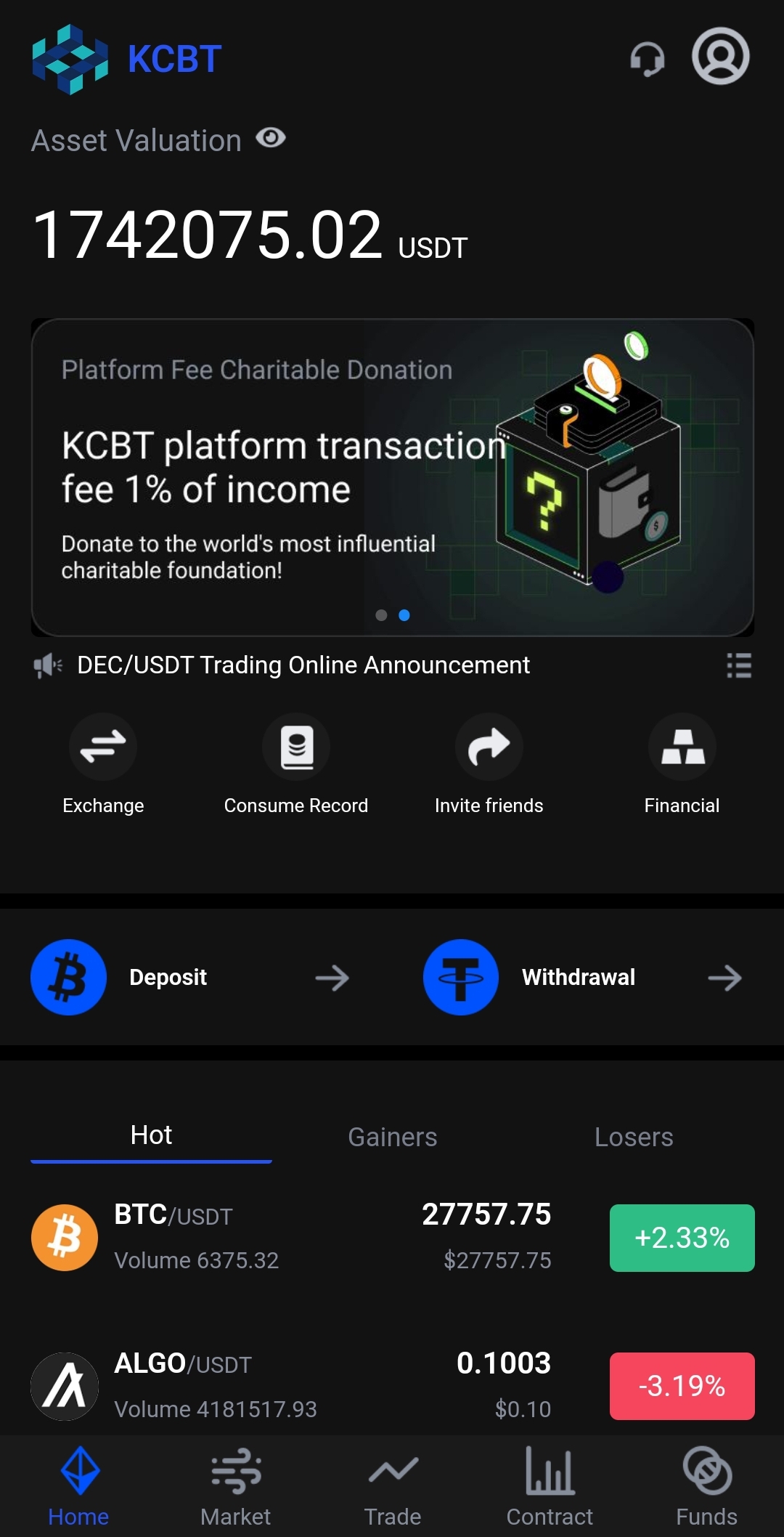View Consume Record
Image resolution: width=784 pixels, height=1537 pixels.
tap(296, 763)
